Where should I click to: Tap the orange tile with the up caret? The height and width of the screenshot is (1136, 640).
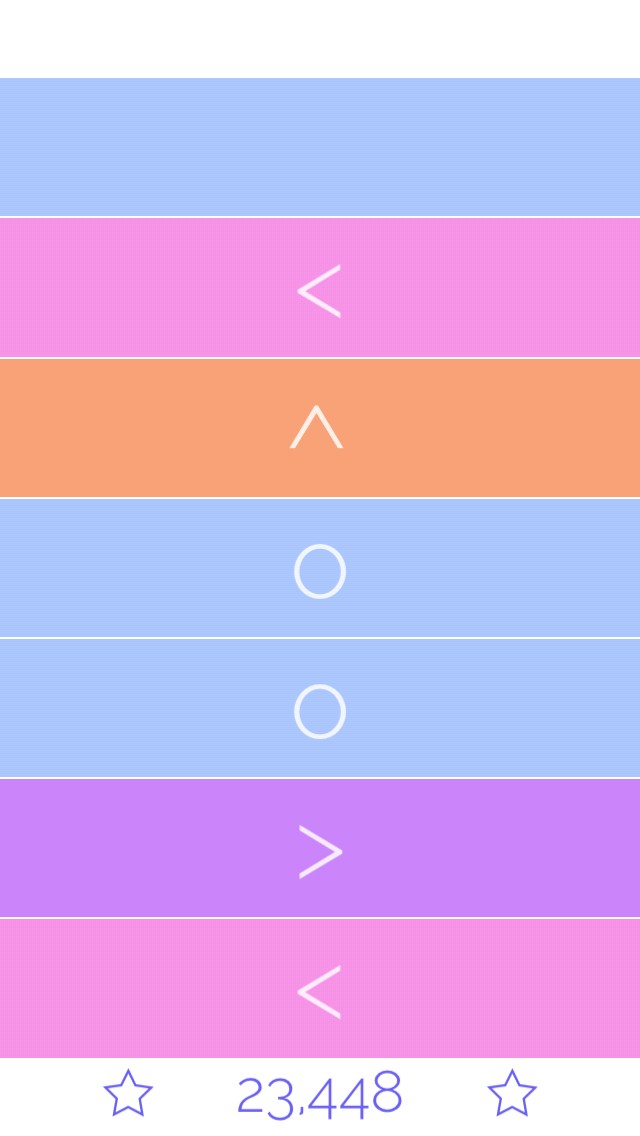(x=318, y=428)
